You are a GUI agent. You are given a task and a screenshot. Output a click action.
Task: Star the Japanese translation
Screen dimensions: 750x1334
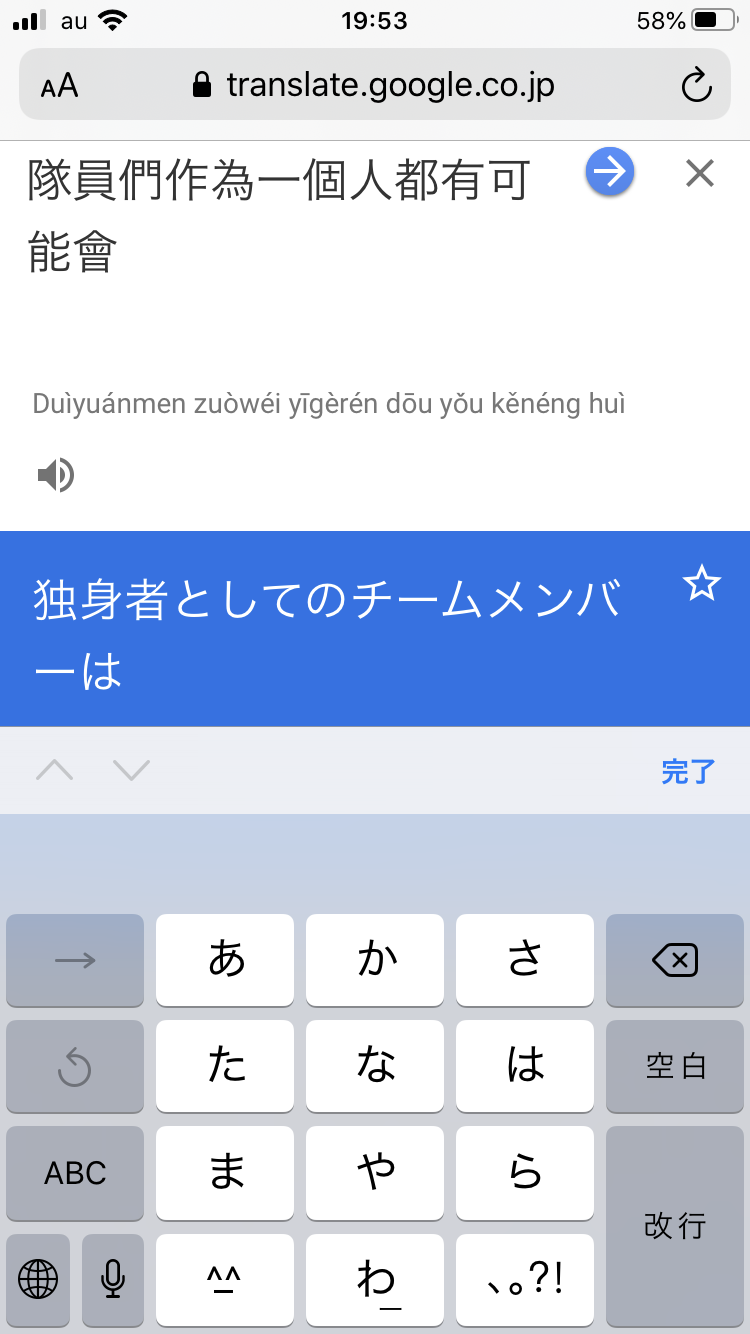point(701,584)
